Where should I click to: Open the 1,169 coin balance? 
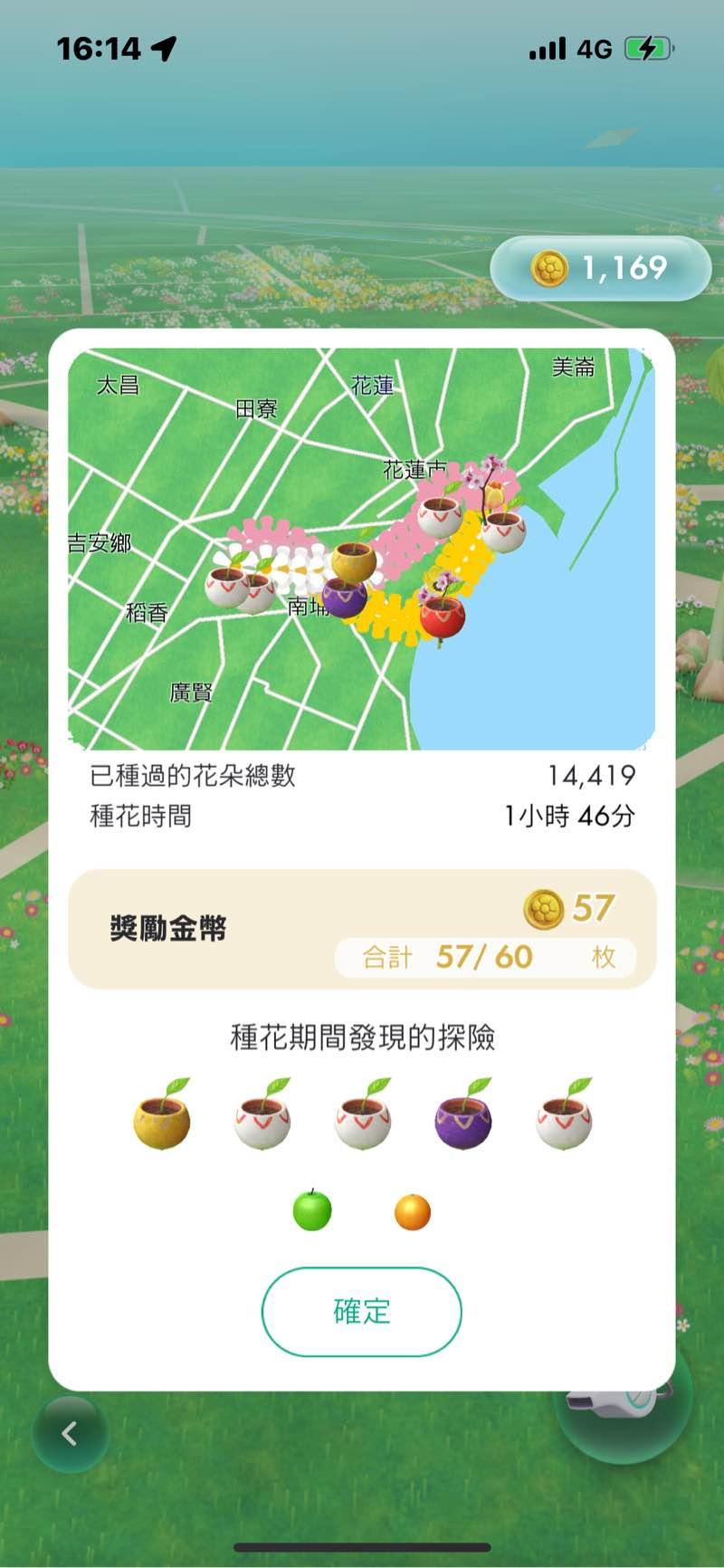point(601,268)
